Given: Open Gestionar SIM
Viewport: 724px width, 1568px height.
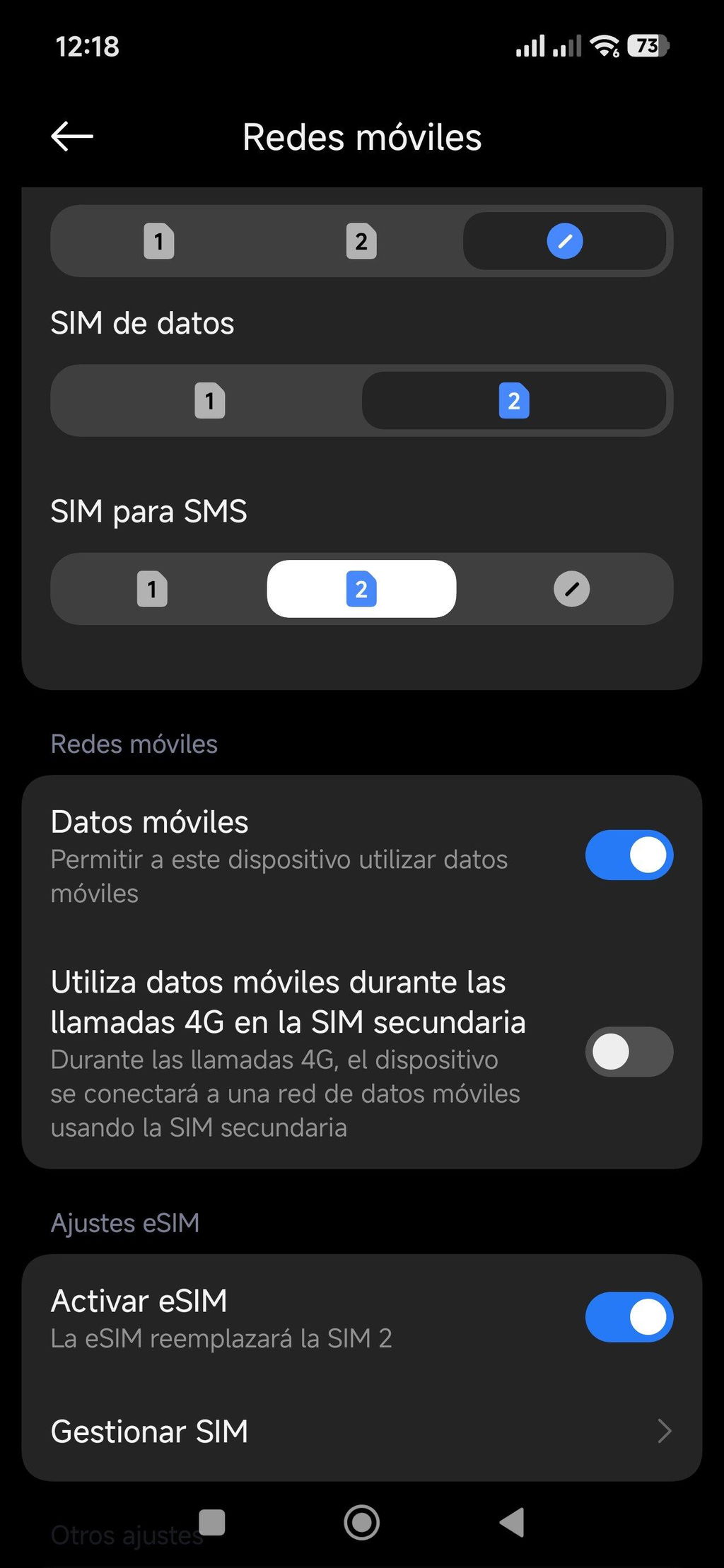Looking at the screenshot, I should (362, 1432).
